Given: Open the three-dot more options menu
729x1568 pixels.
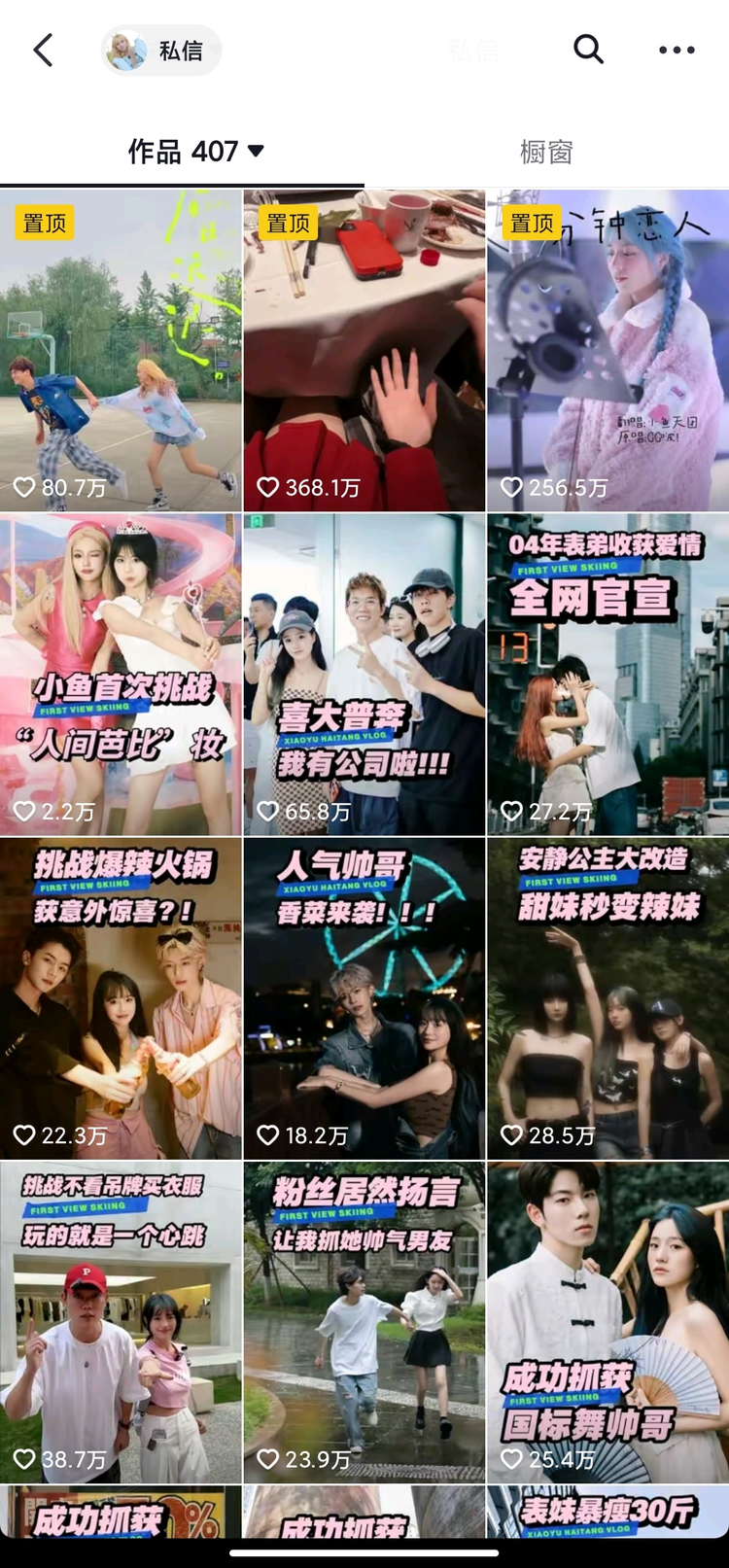Looking at the screenshot, I should click(677, 50).
